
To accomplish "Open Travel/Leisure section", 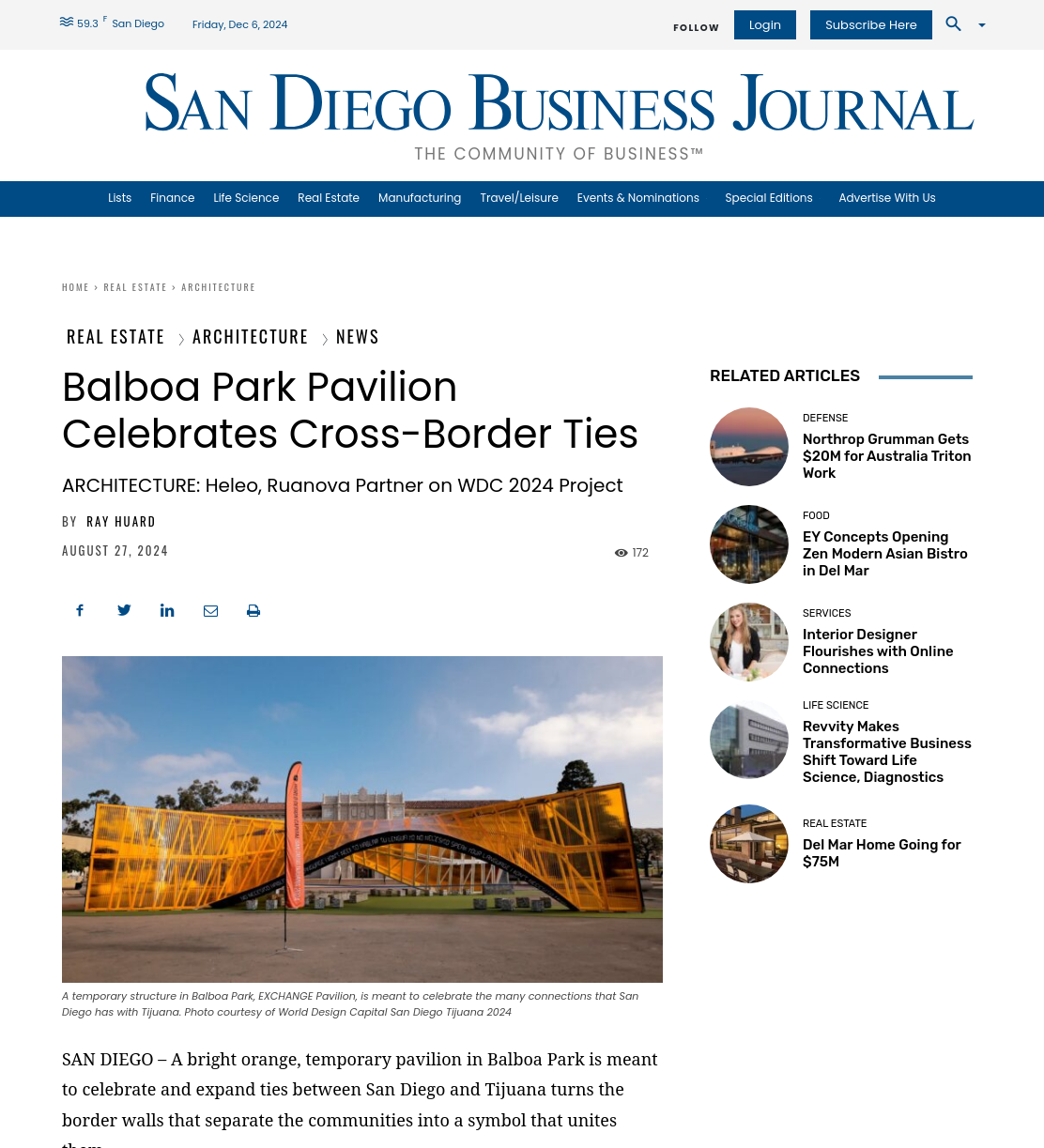I will tap(519, 198).
